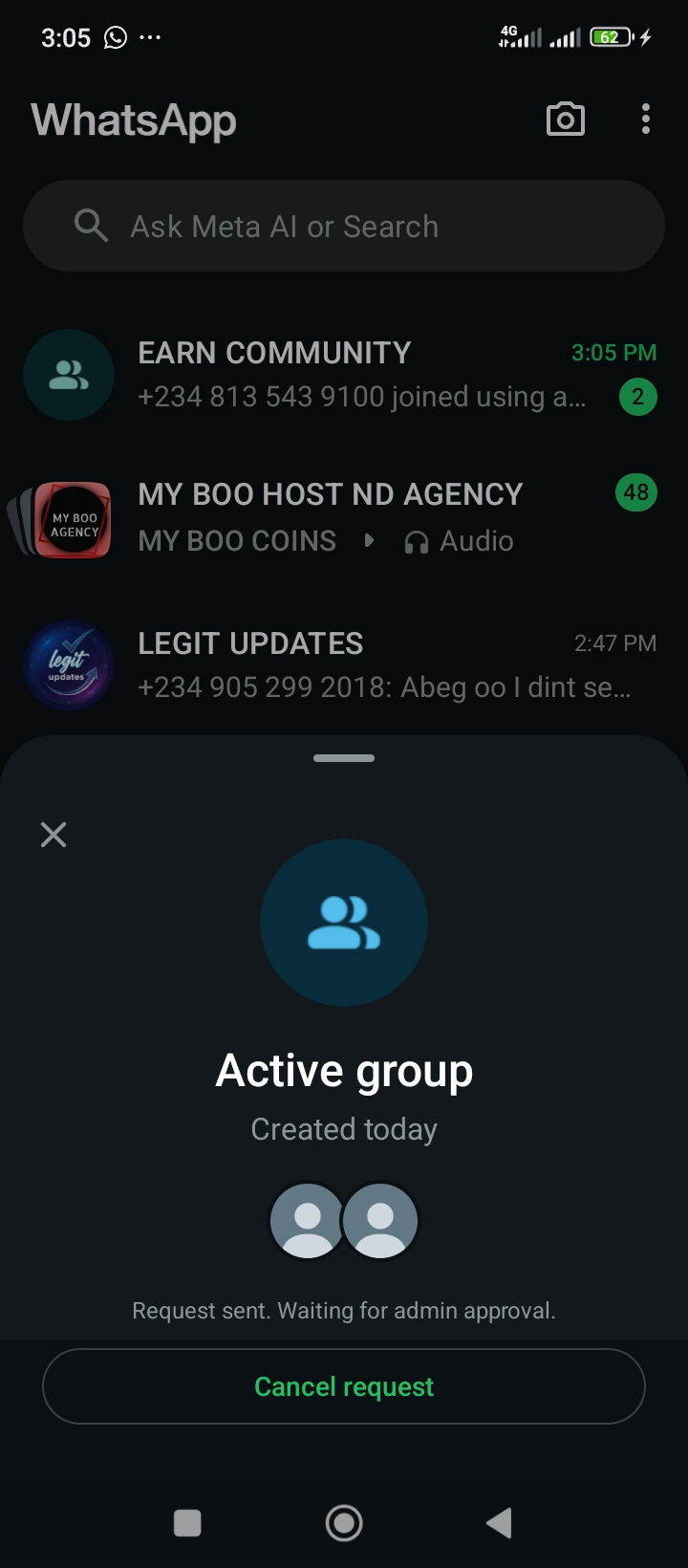The image size is (688, 1568).
Task: Return to the phone's home screen
Action: [x=344, y=1523]
